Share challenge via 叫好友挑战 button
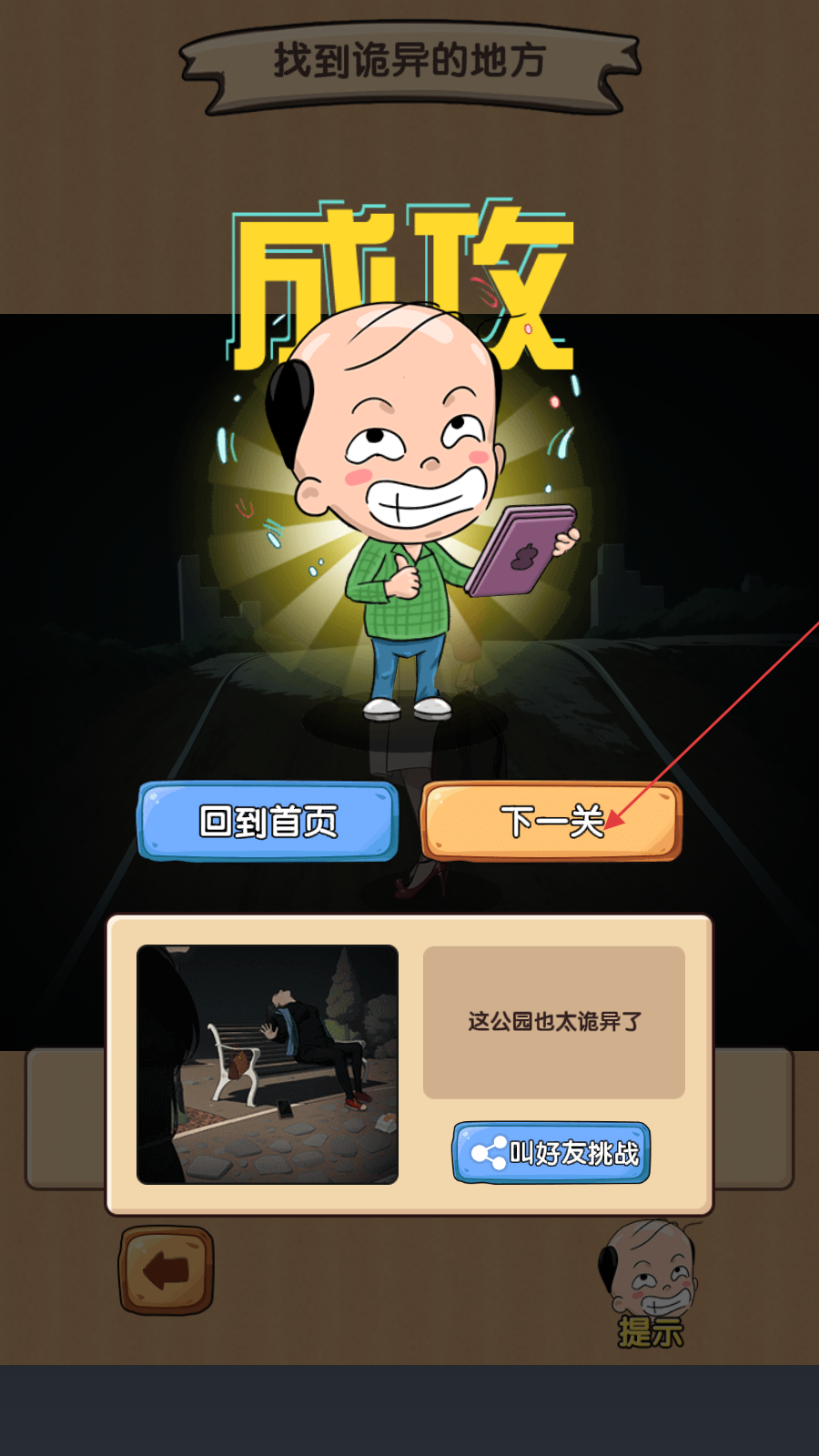 point(551,1153)
